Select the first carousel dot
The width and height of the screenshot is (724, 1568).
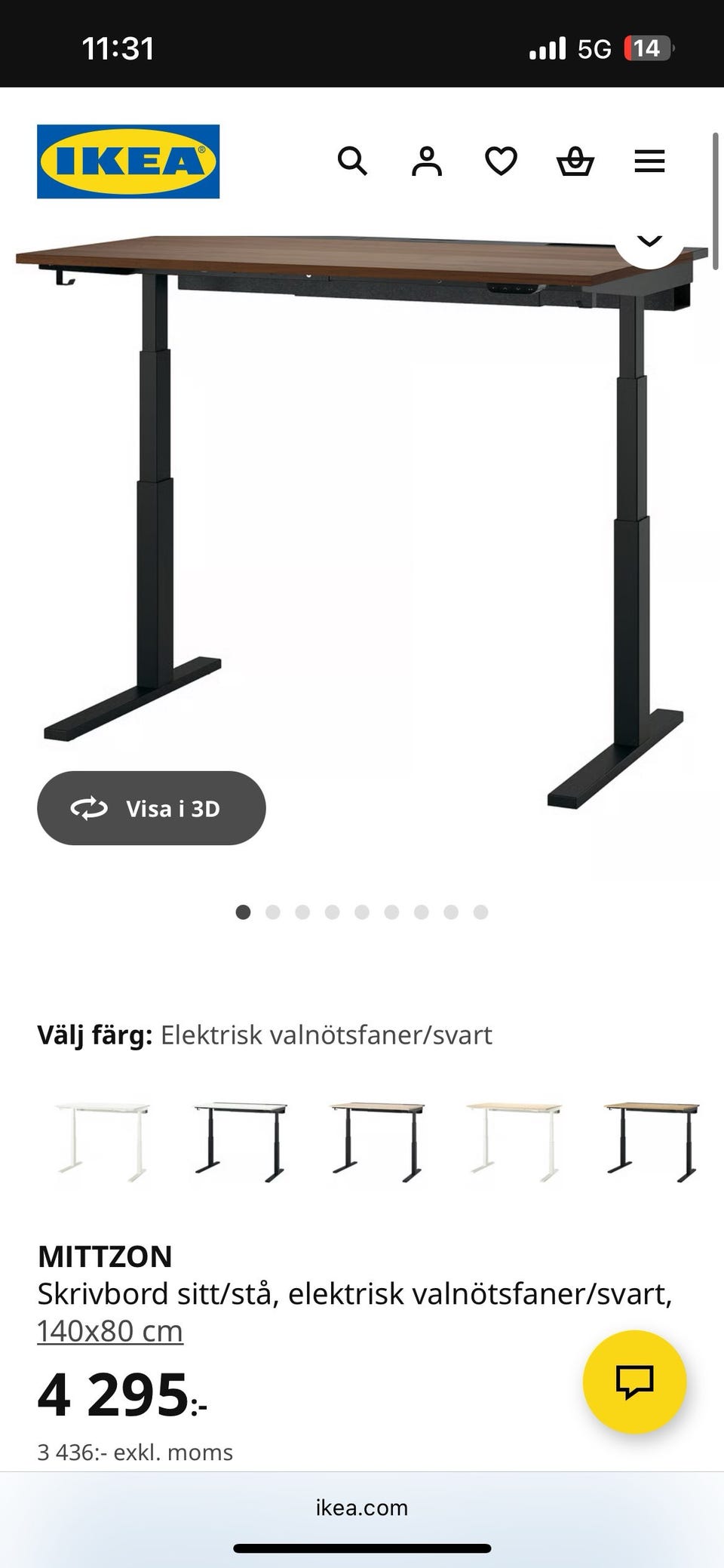[x=244, y=912]
